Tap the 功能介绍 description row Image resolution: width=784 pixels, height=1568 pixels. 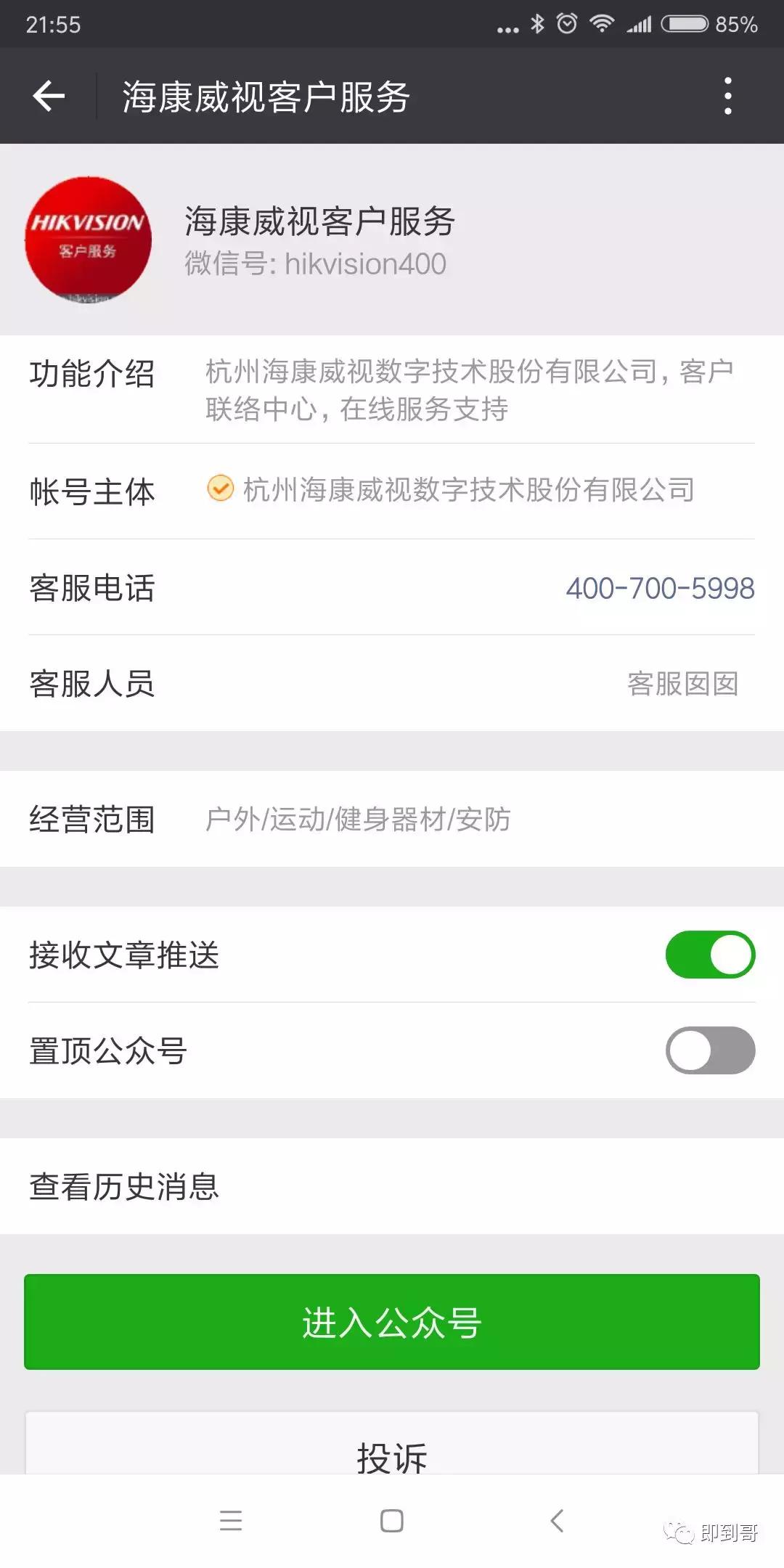point(392,390)
